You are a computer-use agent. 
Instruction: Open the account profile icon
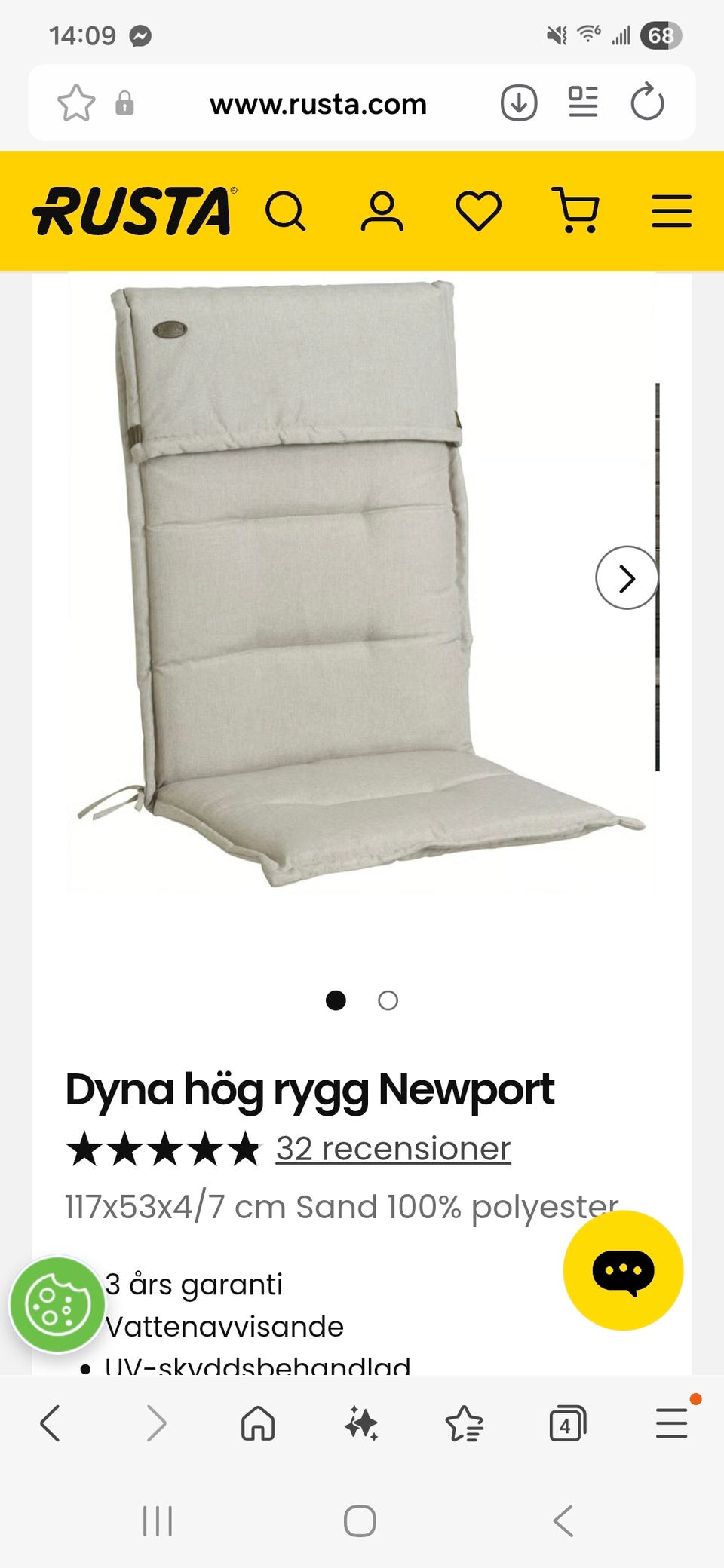pyautogui.click(x=382, y=211)
